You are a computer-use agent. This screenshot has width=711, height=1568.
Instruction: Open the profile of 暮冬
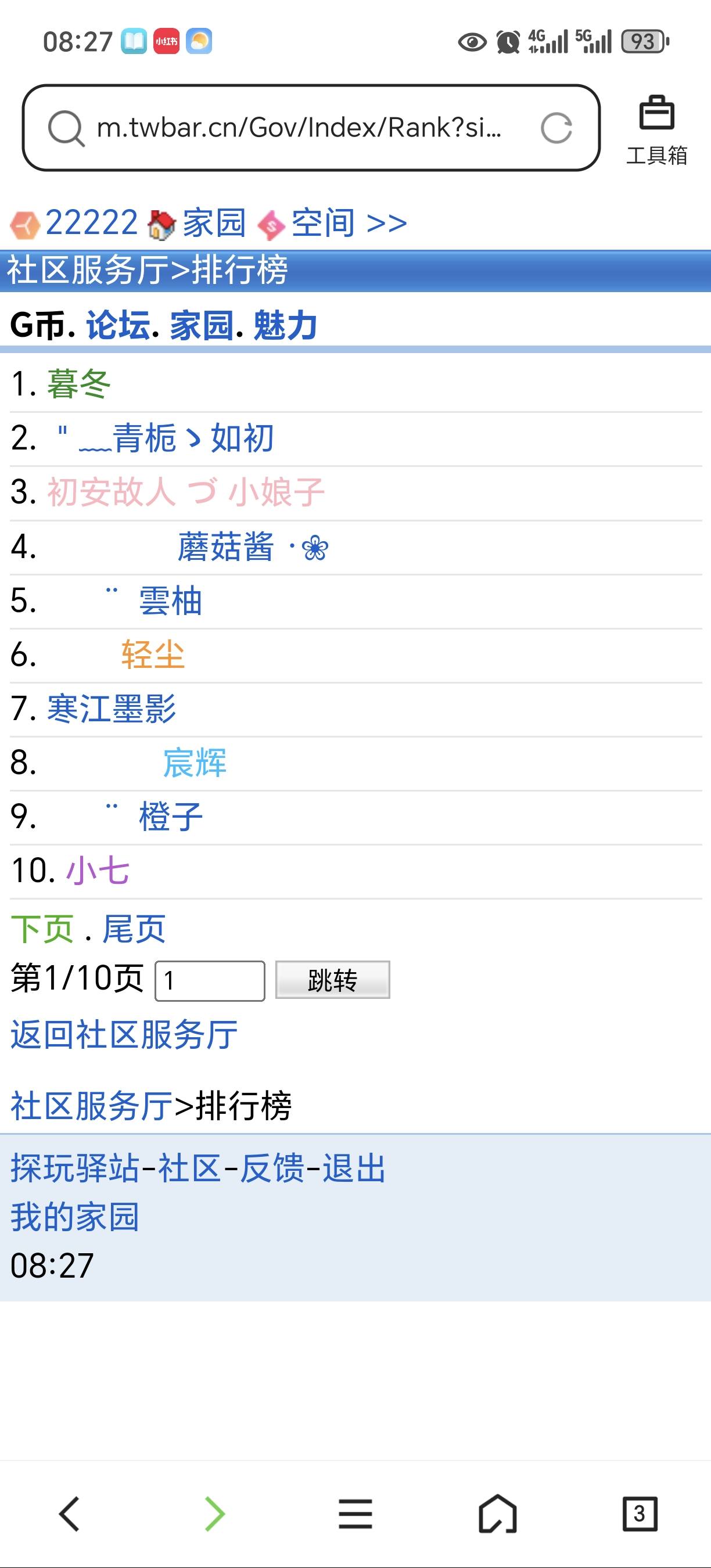click(78, 384)
